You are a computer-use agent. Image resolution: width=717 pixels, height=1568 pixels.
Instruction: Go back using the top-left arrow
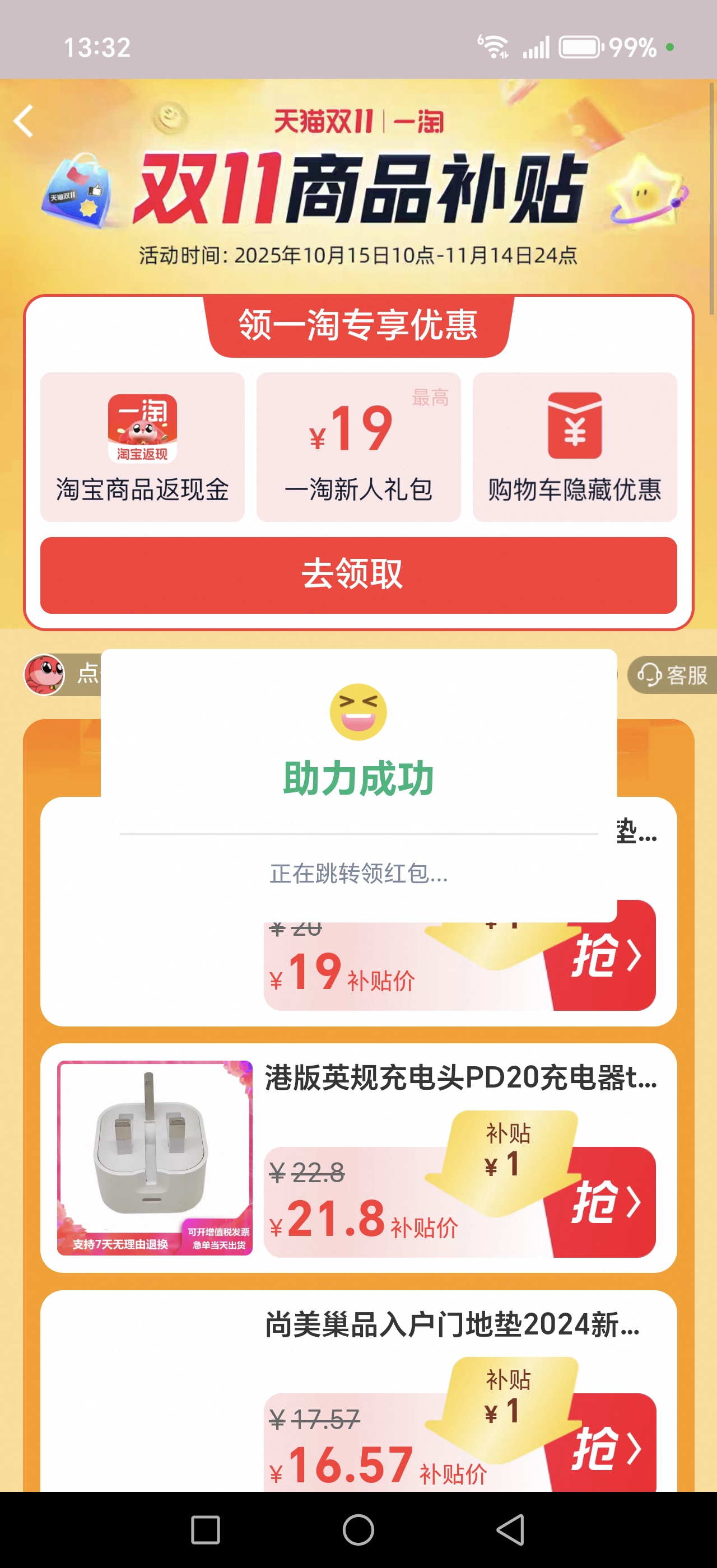[24, 120]
